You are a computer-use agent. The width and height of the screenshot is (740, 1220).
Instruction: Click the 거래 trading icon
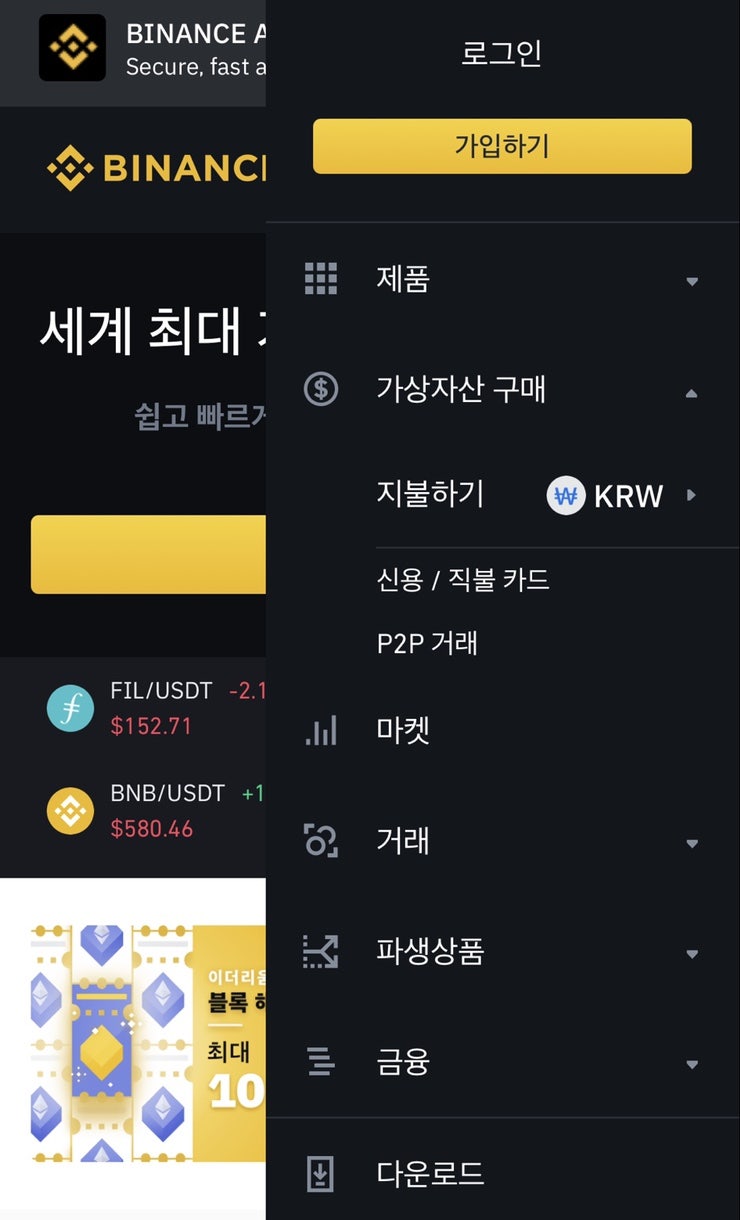coord(319,841)
